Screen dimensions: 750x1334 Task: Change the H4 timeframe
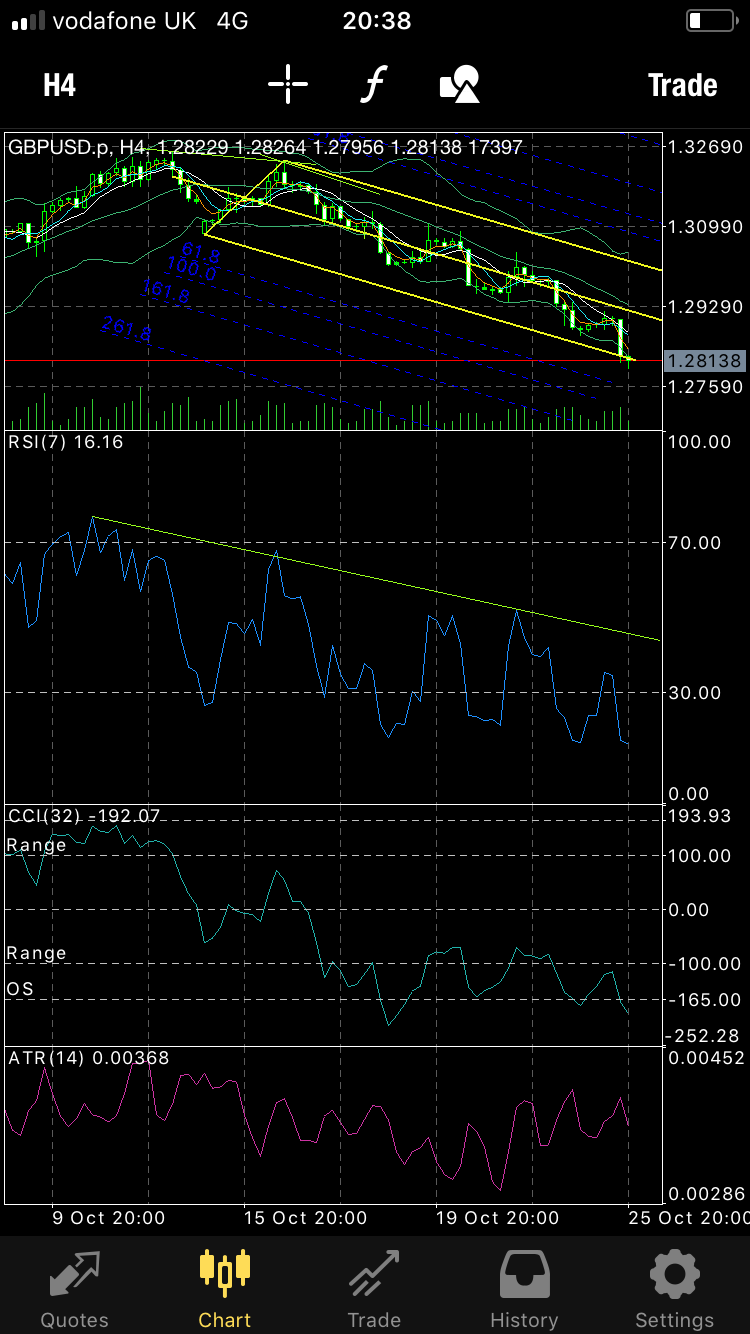point(59,85)
